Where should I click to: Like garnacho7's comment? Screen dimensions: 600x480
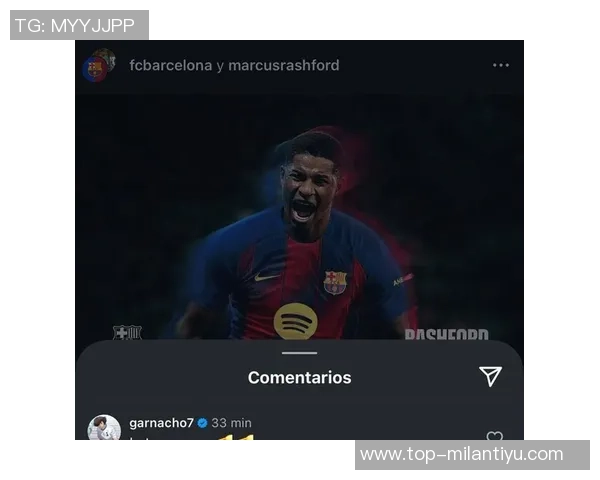click(494, 437)
